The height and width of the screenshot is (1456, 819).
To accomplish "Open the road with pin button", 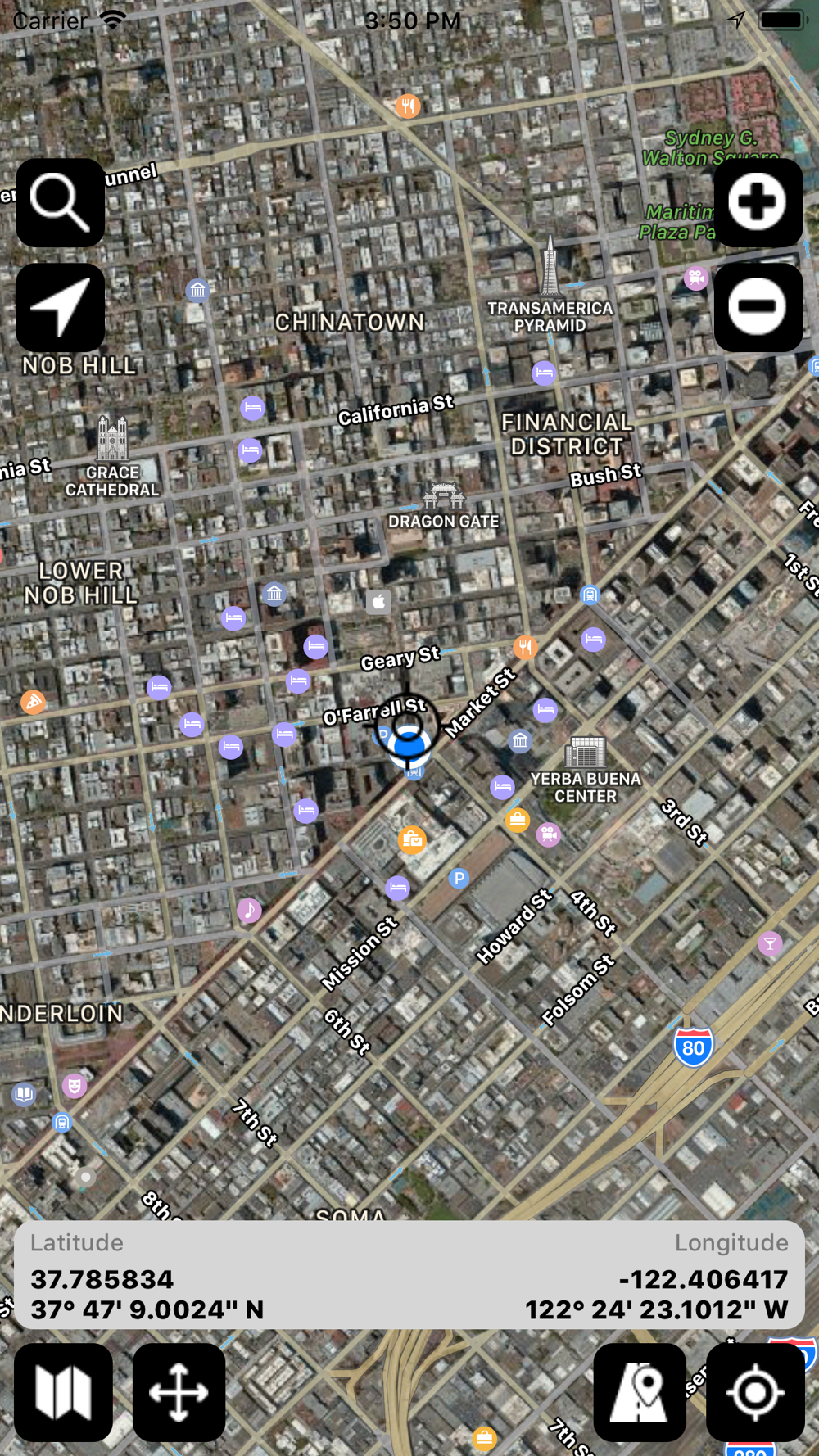I will (640, 1392).
